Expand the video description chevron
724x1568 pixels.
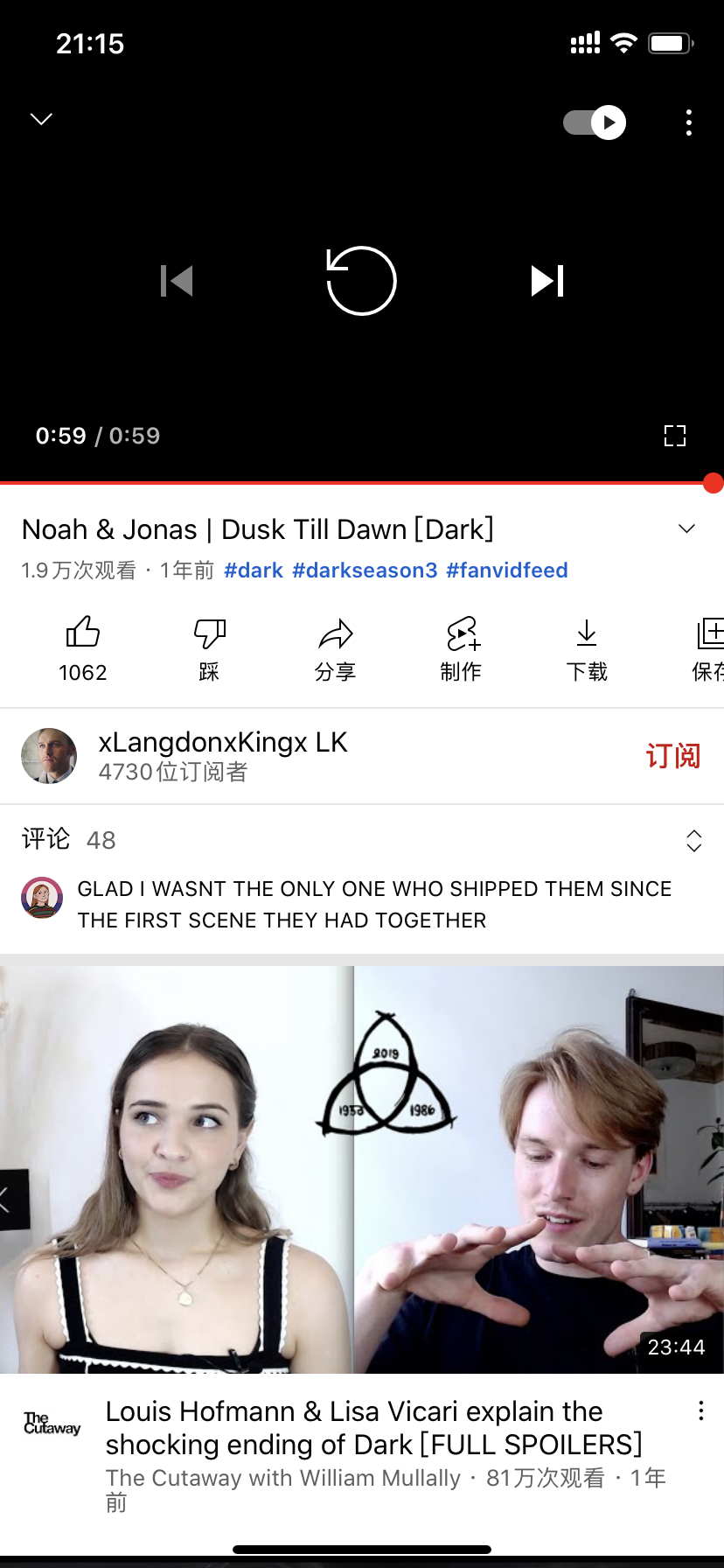click(687, 528)
